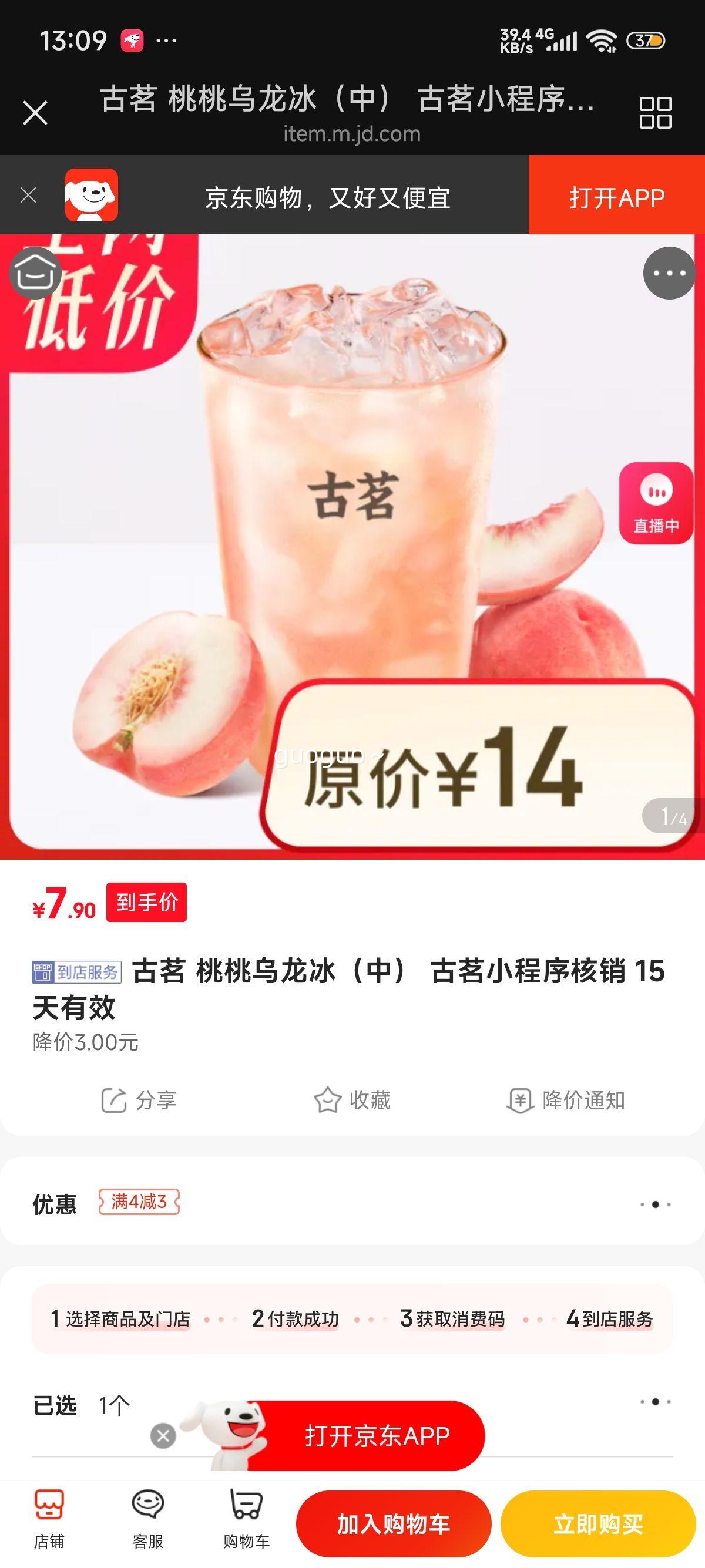Go to the 店铺 shop page
This screenshot has width=705, height=1568.
[x=49, y=1520]
